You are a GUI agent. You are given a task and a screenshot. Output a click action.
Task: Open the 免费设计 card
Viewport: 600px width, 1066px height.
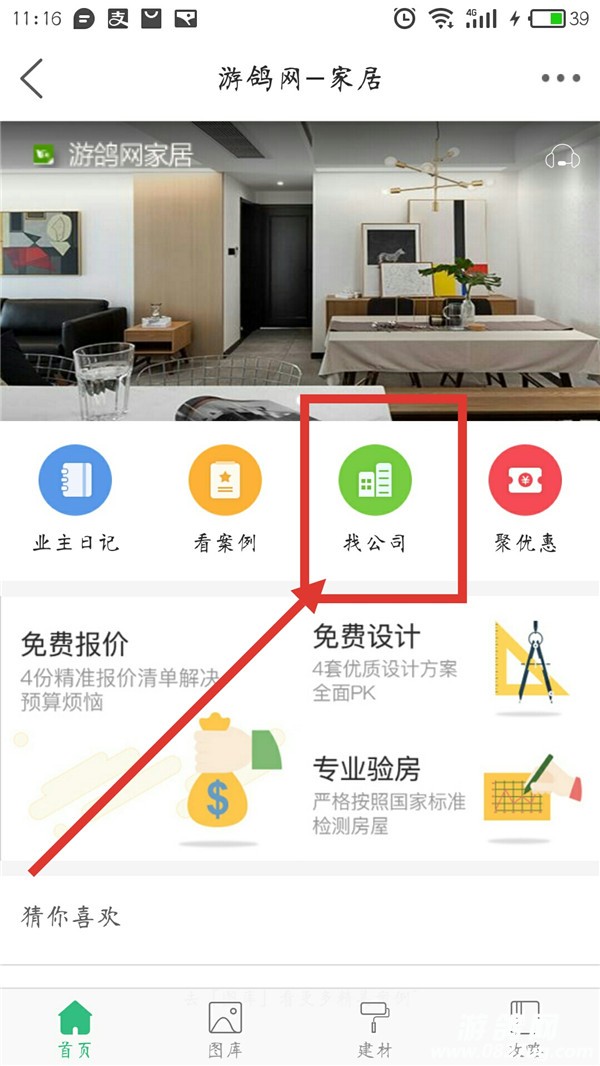click(440, 662)
